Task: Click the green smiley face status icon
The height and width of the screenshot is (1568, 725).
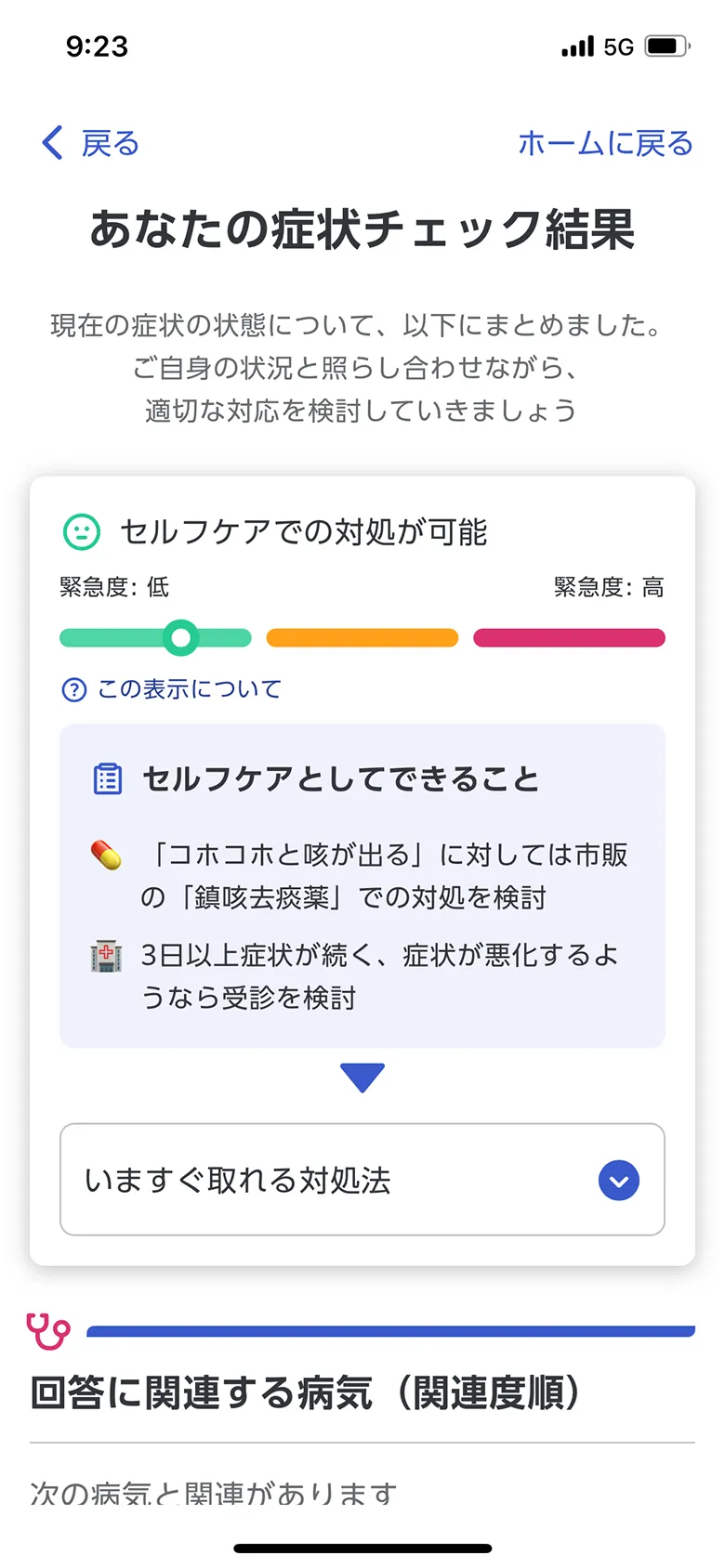Action: click(x=81, y=531)
